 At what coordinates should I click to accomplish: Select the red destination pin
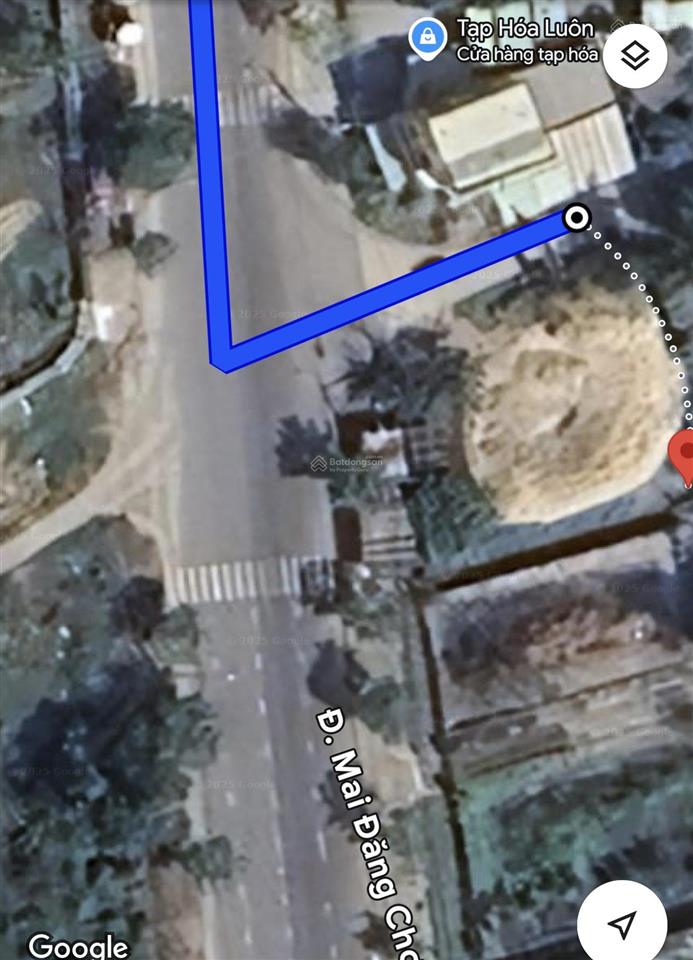coord(684,455)
